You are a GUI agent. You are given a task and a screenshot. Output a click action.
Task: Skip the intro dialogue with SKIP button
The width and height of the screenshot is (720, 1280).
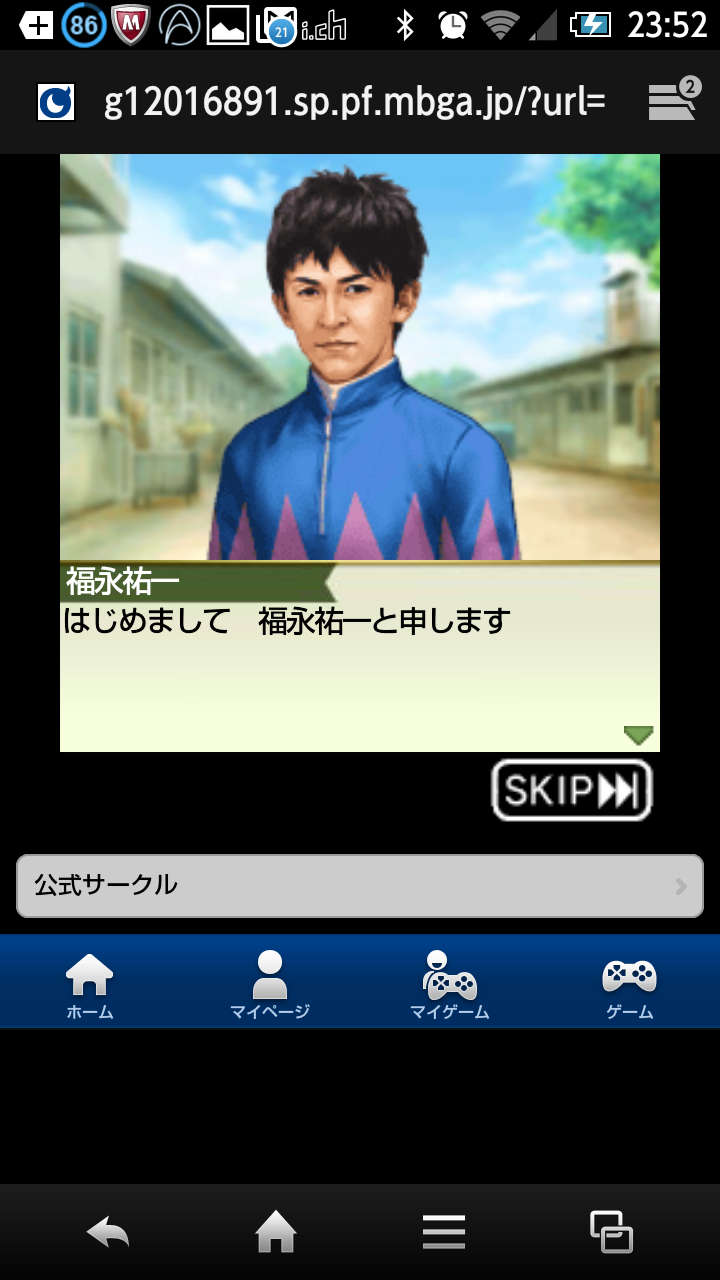[x=571, y=790]
